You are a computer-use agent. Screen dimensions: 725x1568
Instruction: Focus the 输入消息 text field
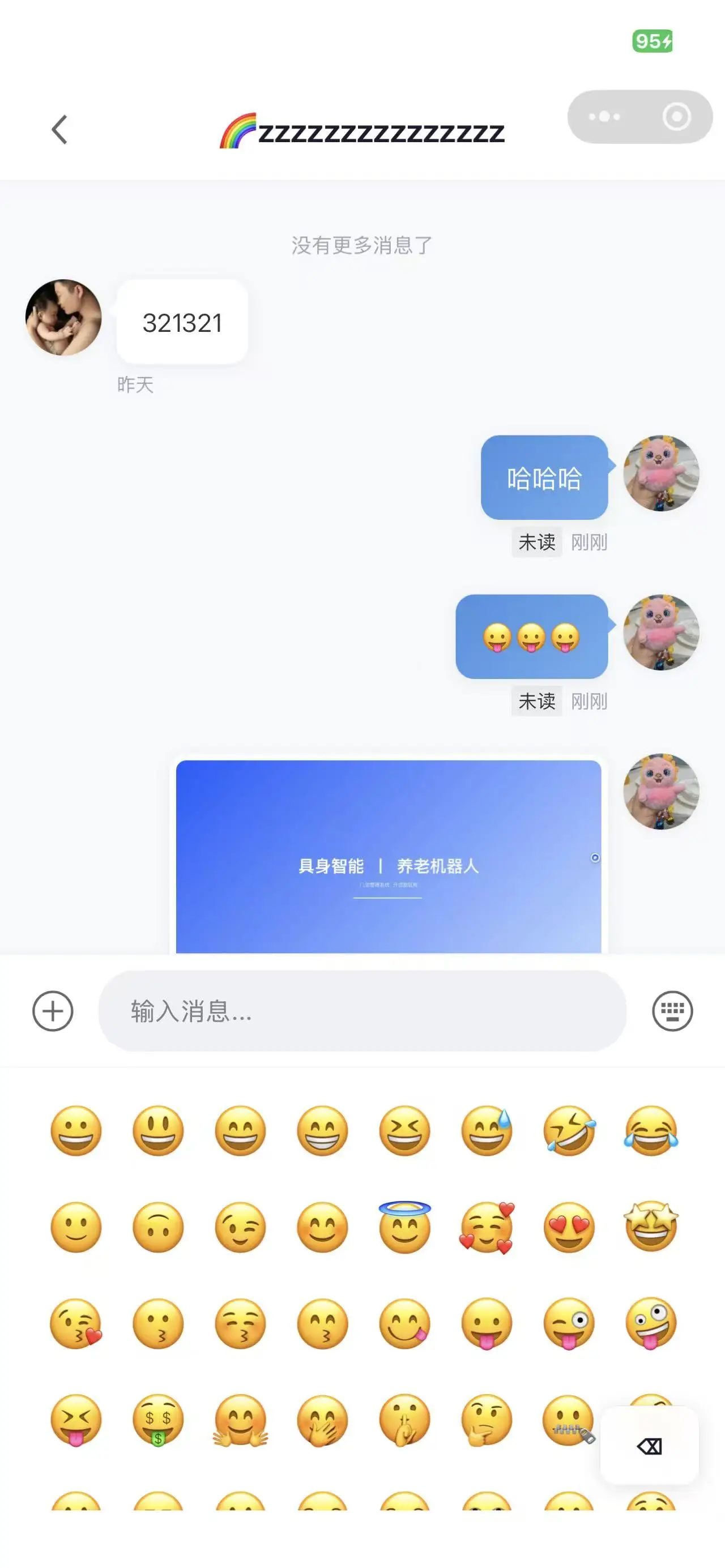[362, 1011]
